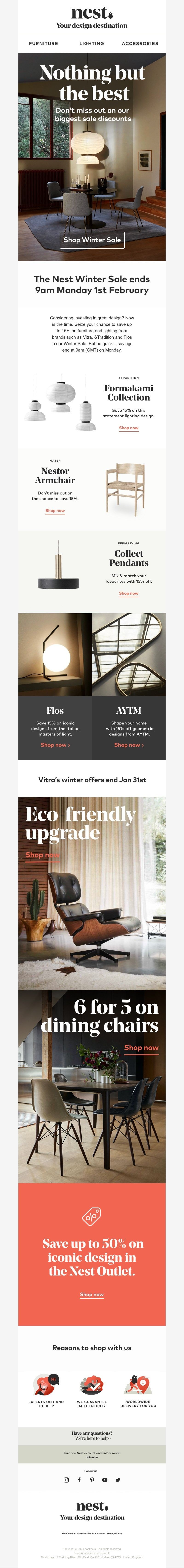The image size is (184, 1568).
Task: Open Nest's YouTube channel
Action: (105, 1480)
